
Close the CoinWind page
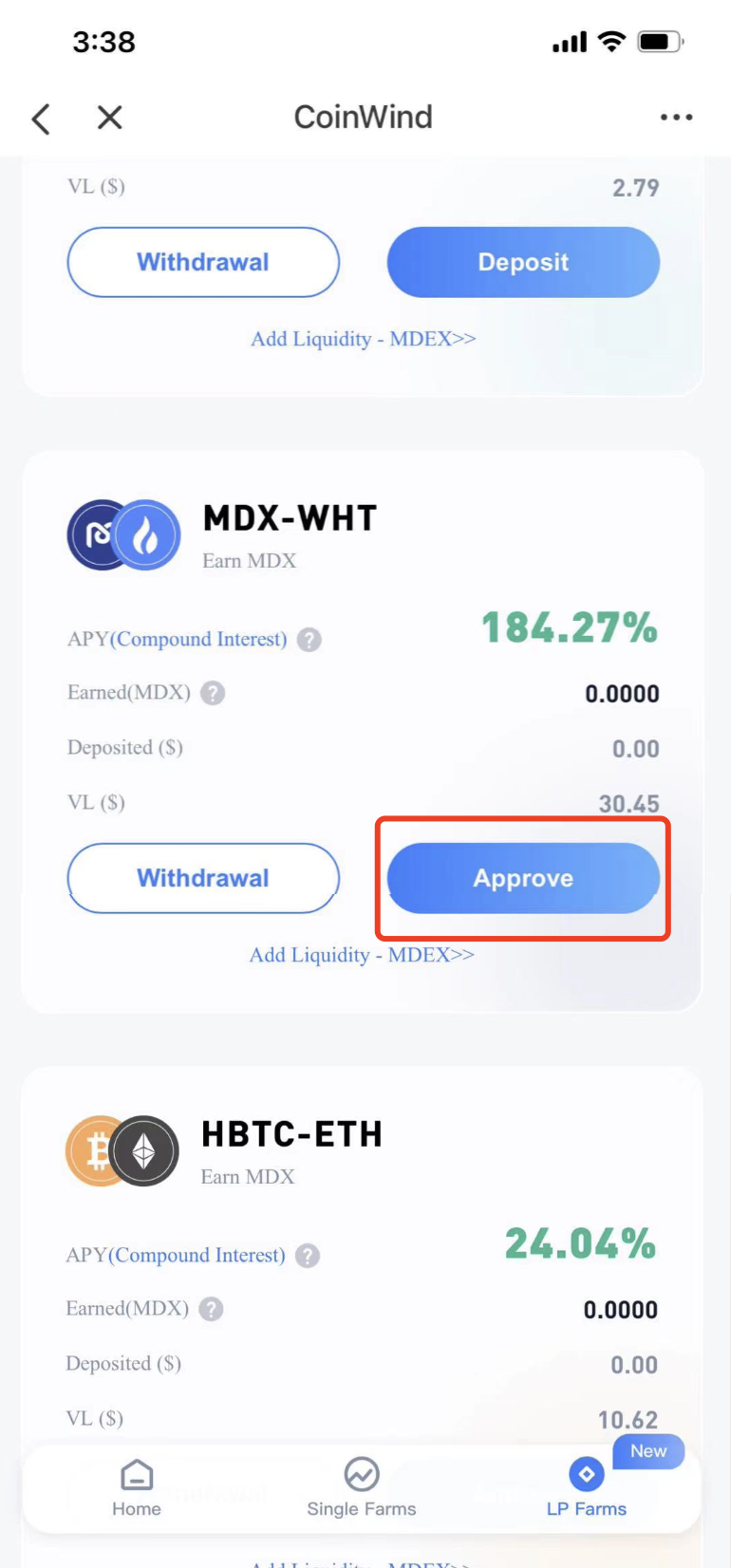(x=110, y=118)
